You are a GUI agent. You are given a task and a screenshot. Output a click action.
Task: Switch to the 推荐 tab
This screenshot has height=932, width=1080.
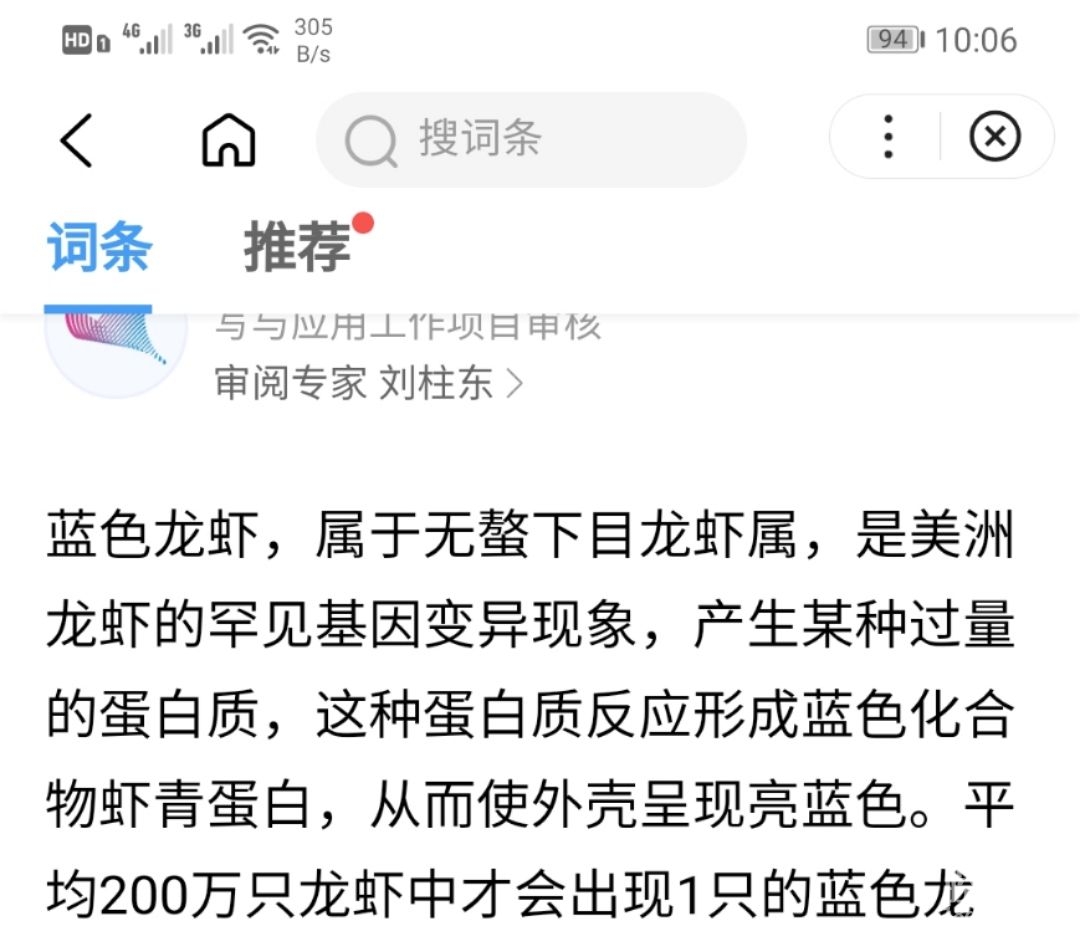(298, 247)
